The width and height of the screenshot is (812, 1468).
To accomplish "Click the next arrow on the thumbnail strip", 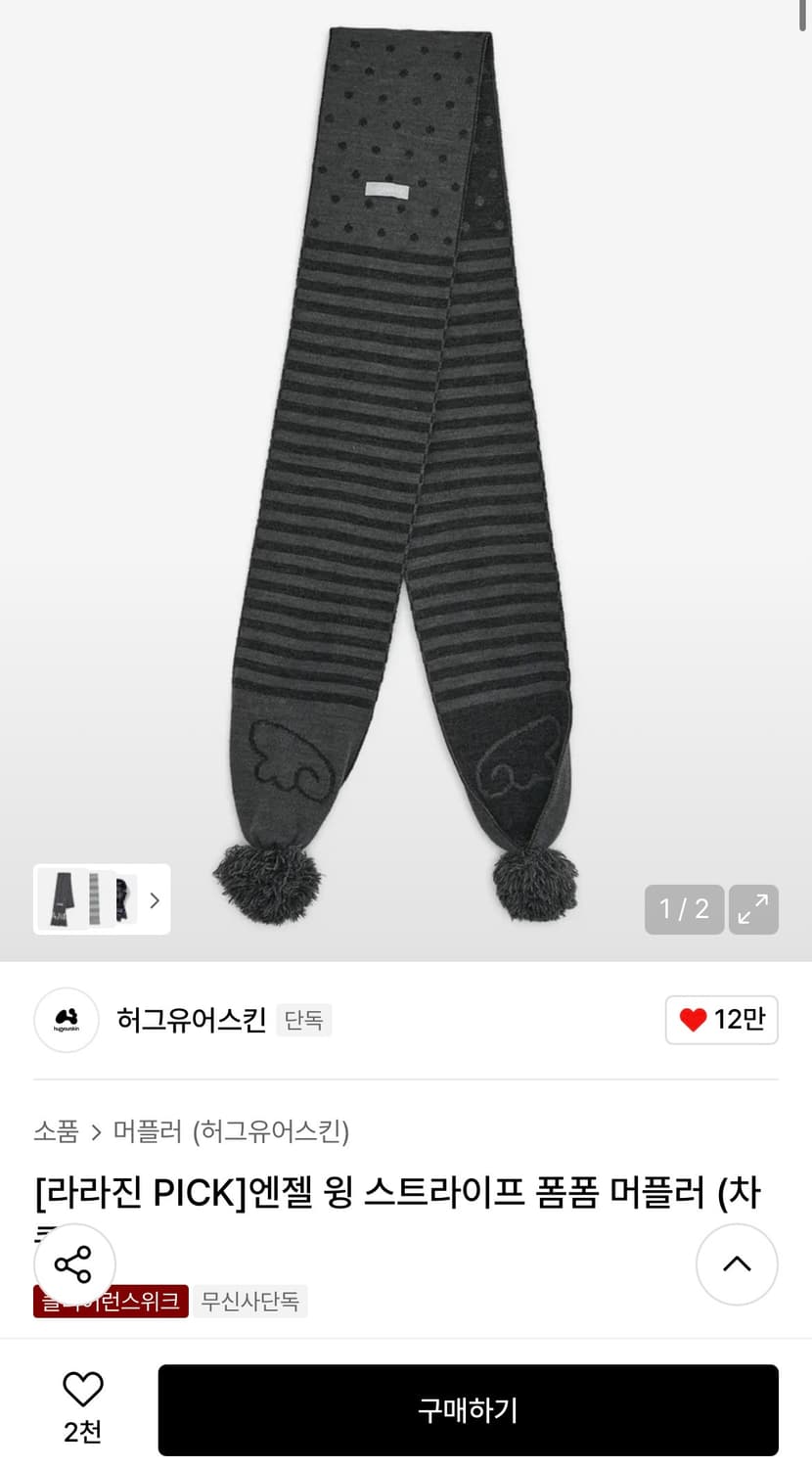I will [x=154, y=899].
